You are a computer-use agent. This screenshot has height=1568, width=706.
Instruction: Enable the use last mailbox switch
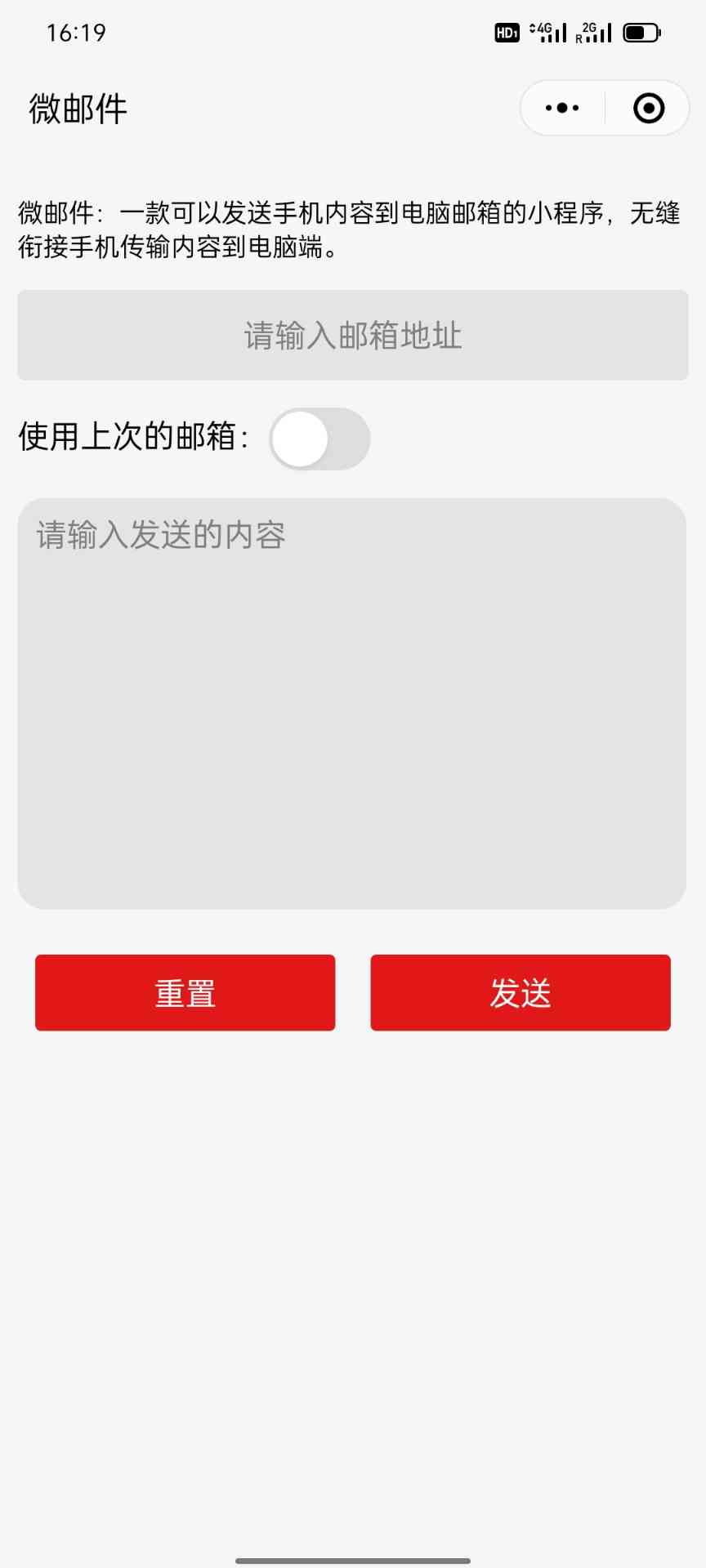click(319, 439)
